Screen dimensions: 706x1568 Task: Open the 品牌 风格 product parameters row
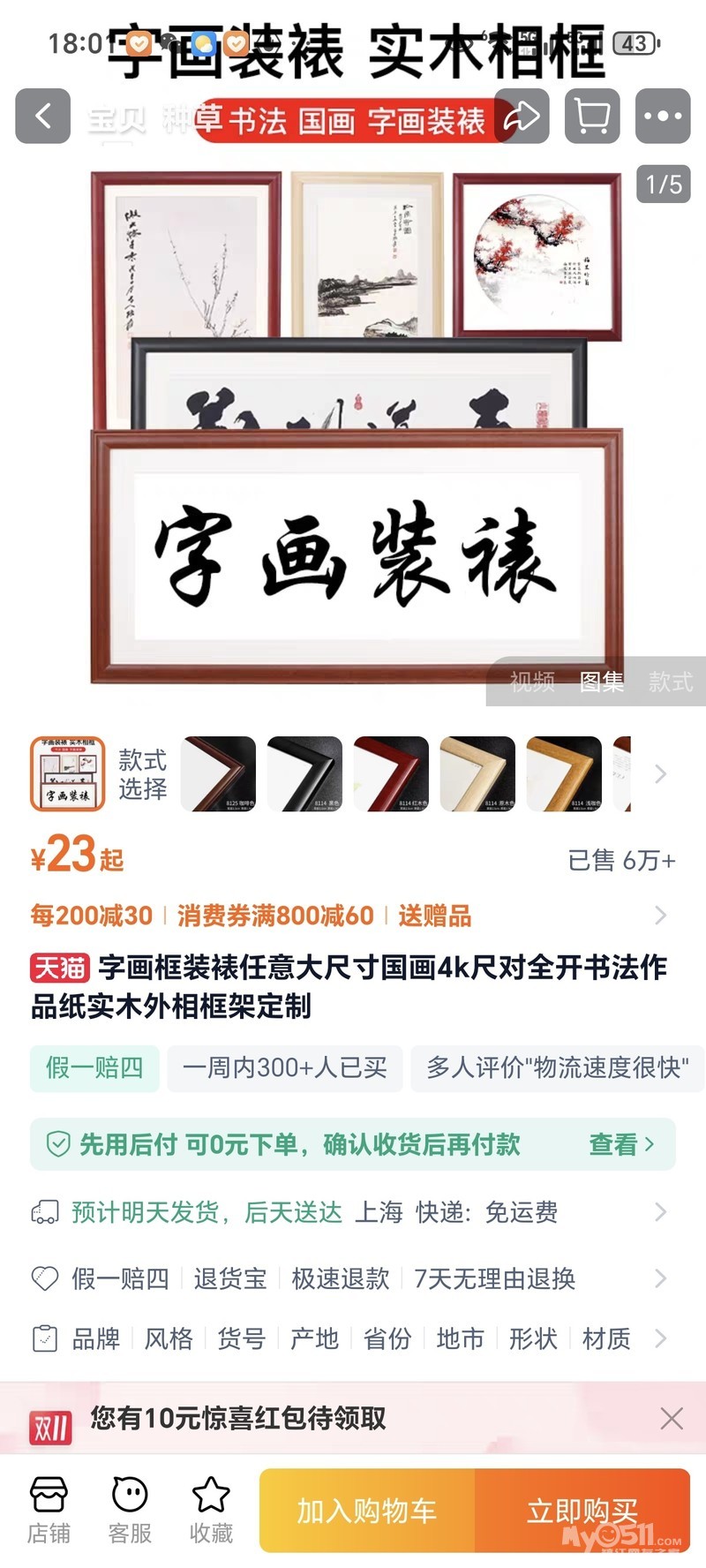click(353, 1338)
